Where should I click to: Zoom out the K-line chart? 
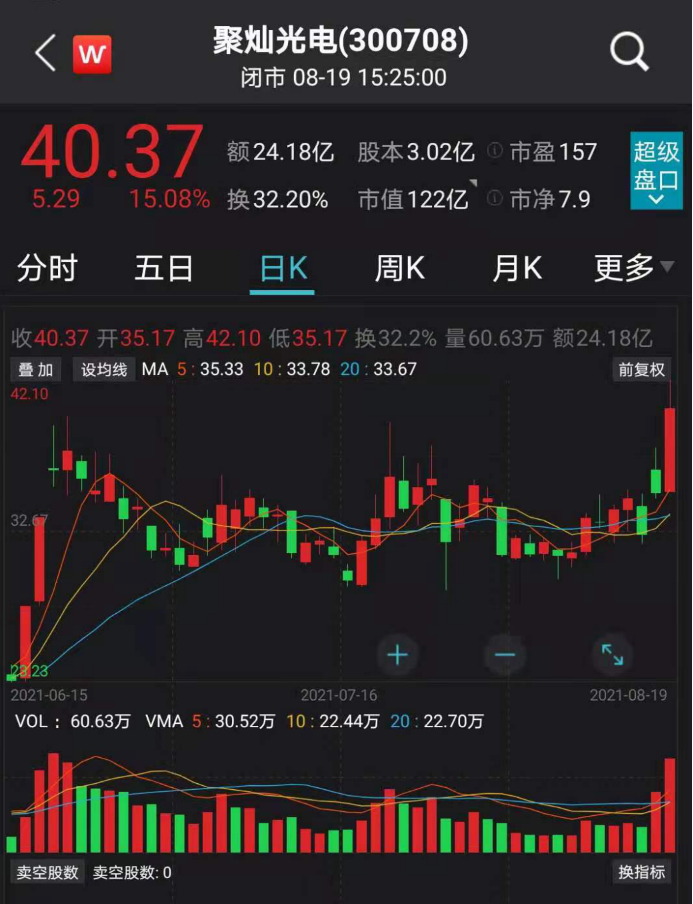(x=504, y=656)
